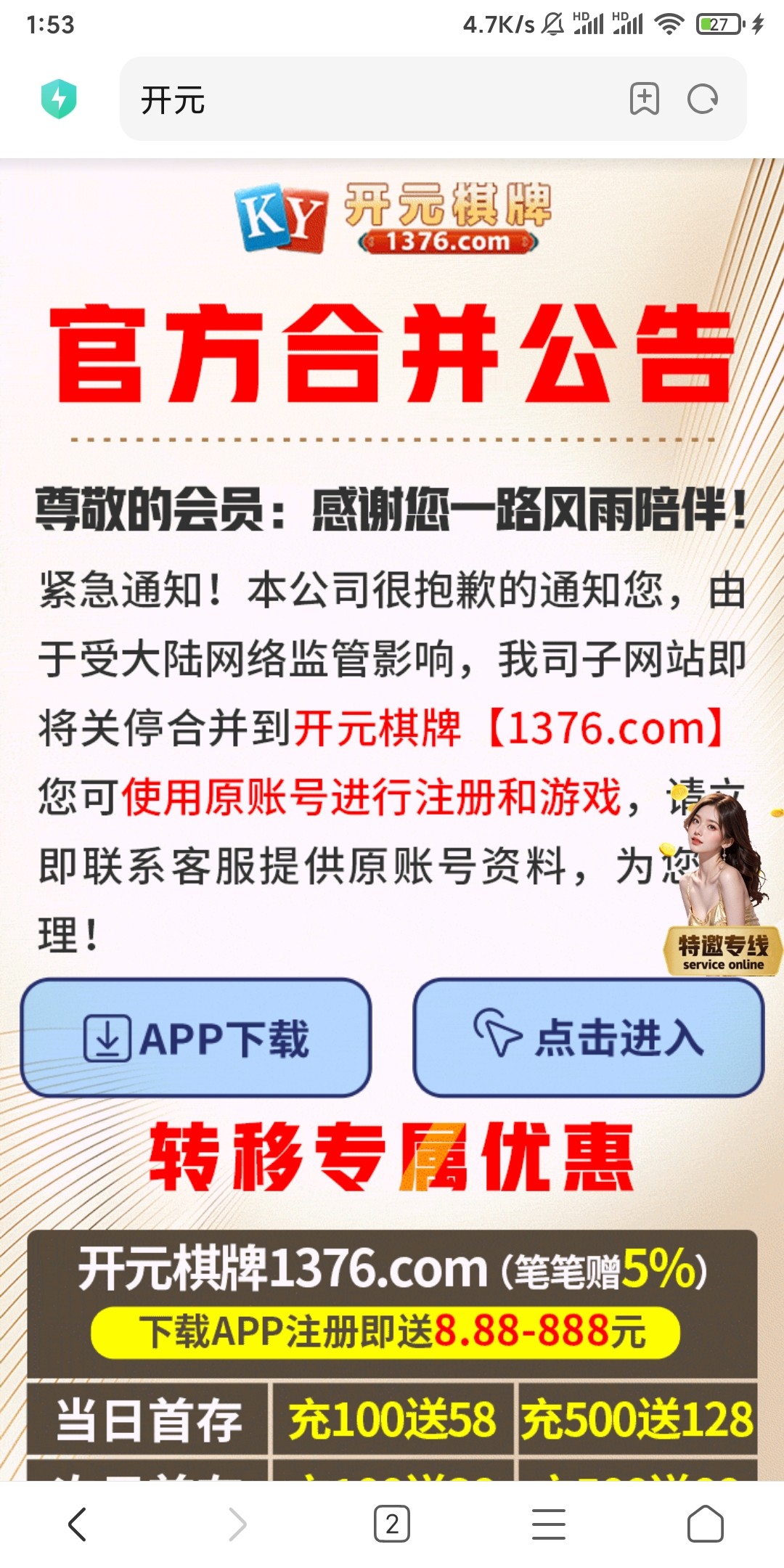Tap the APP下载 button
784x1568 pixels.
196,1038
